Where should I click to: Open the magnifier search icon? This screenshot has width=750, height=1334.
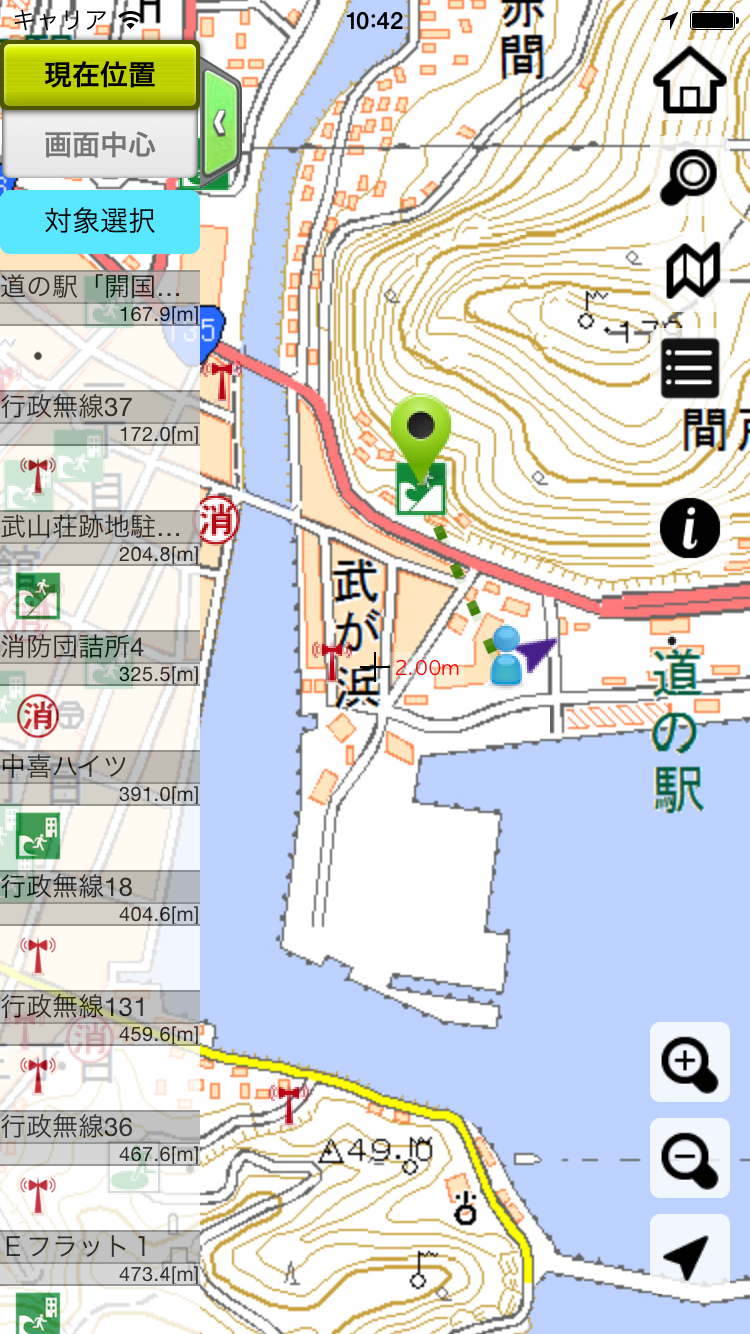[x=690, y=177]
